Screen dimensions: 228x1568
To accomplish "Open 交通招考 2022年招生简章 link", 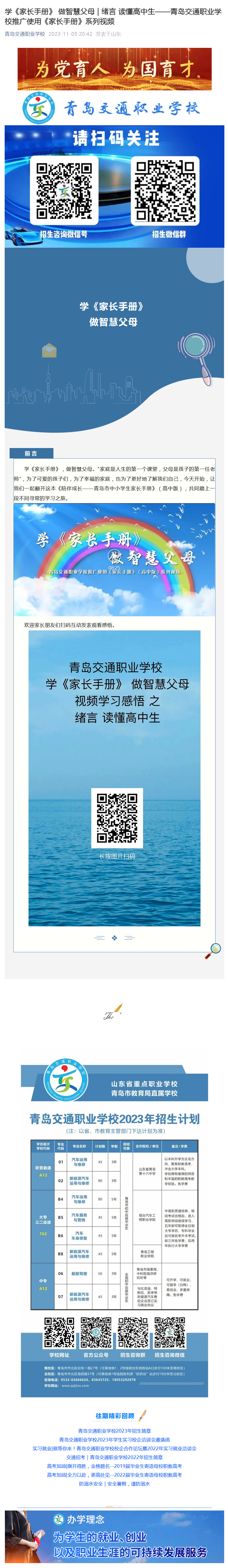I will [x=115, y=1457].
